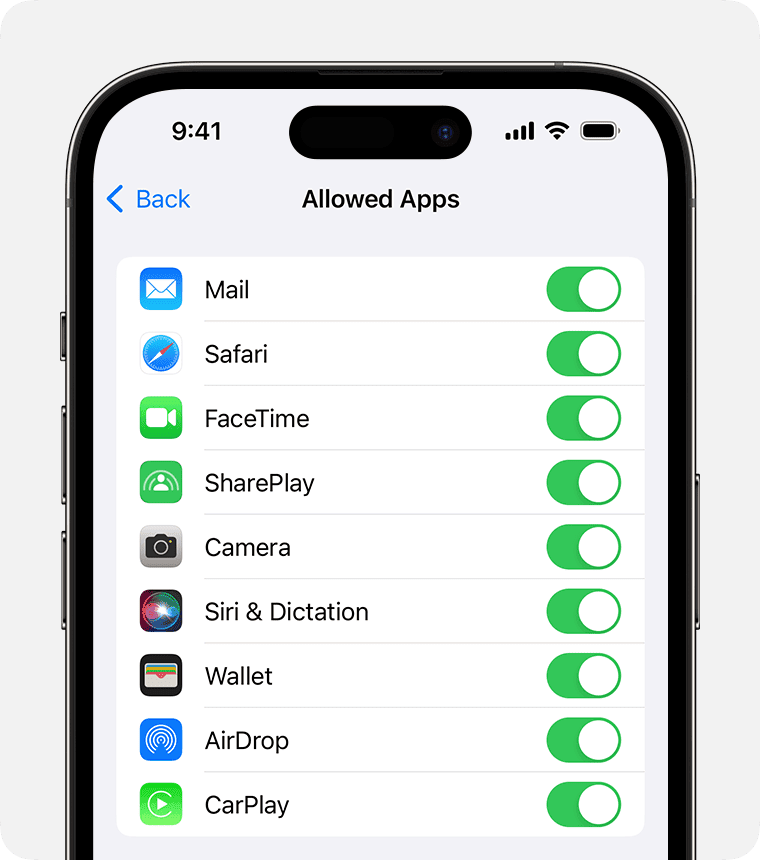The width and height of the screenshot is (760, 860).
Task: Disable AirDrop access
Action: (583, 740)
